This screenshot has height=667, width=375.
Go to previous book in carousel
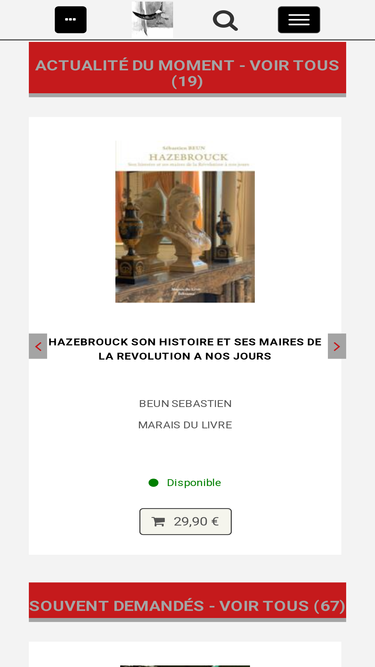tap(38, 346)
